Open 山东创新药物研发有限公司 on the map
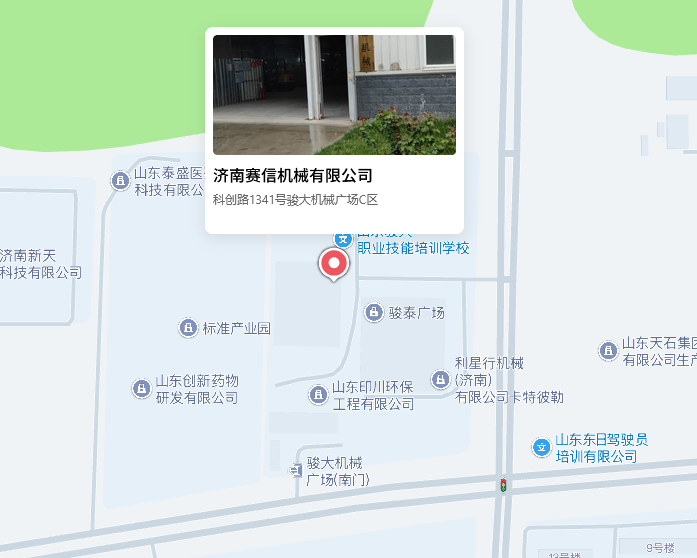This screenshot has width=697, height=558. (x=141, y=388)
